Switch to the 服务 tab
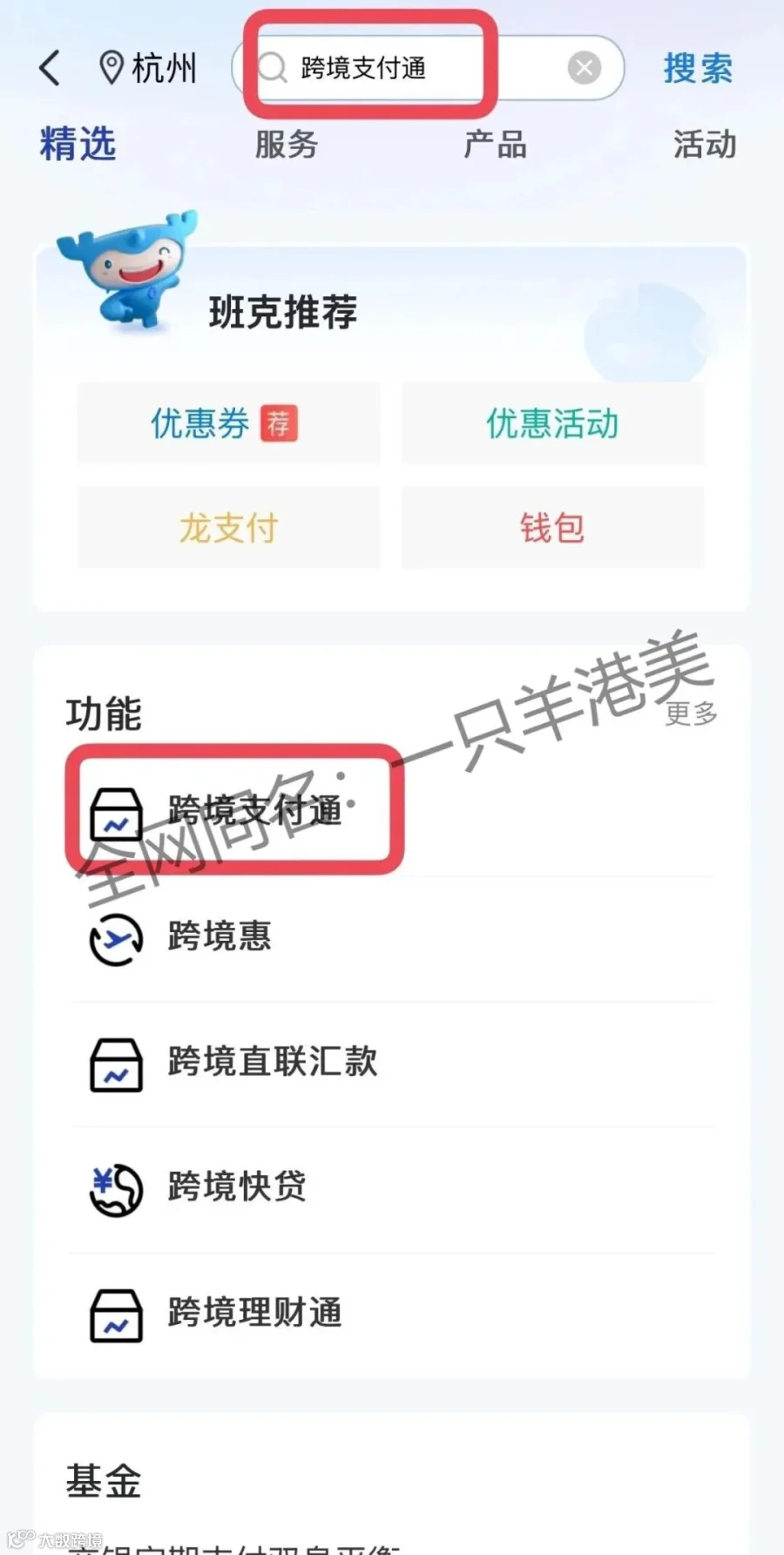Image resolution: width=784 pixels, height=1555 pixels. (287, 144)
